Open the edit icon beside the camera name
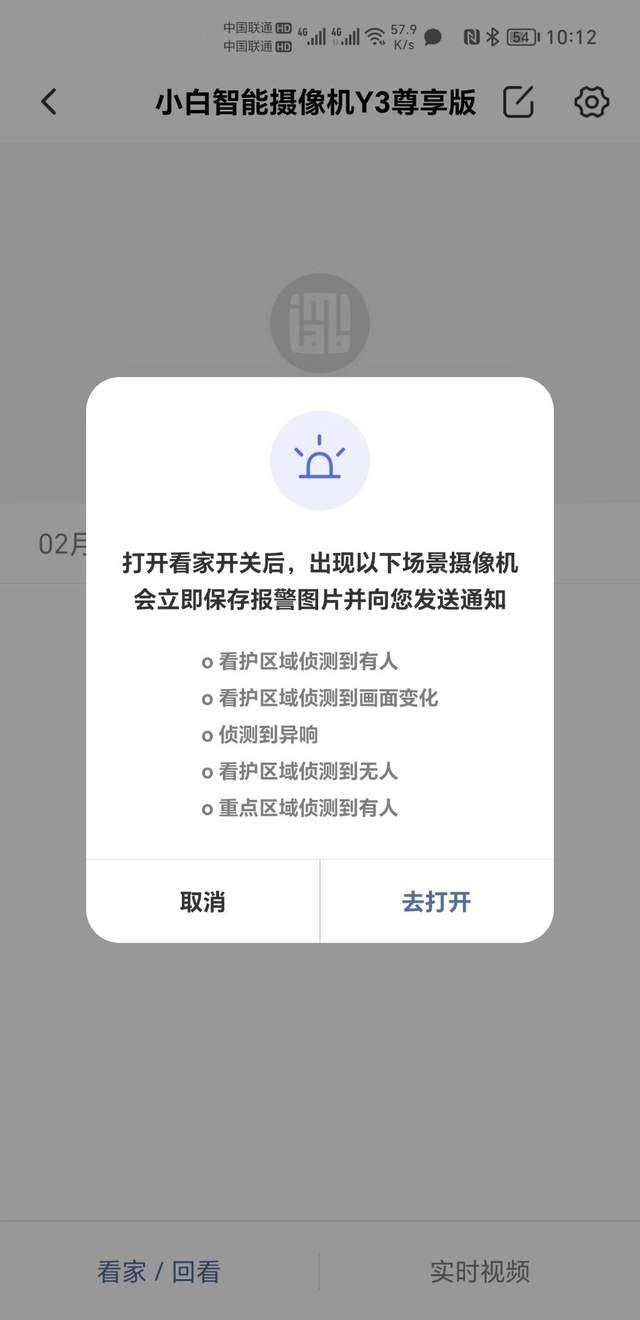 click(518, 101)
